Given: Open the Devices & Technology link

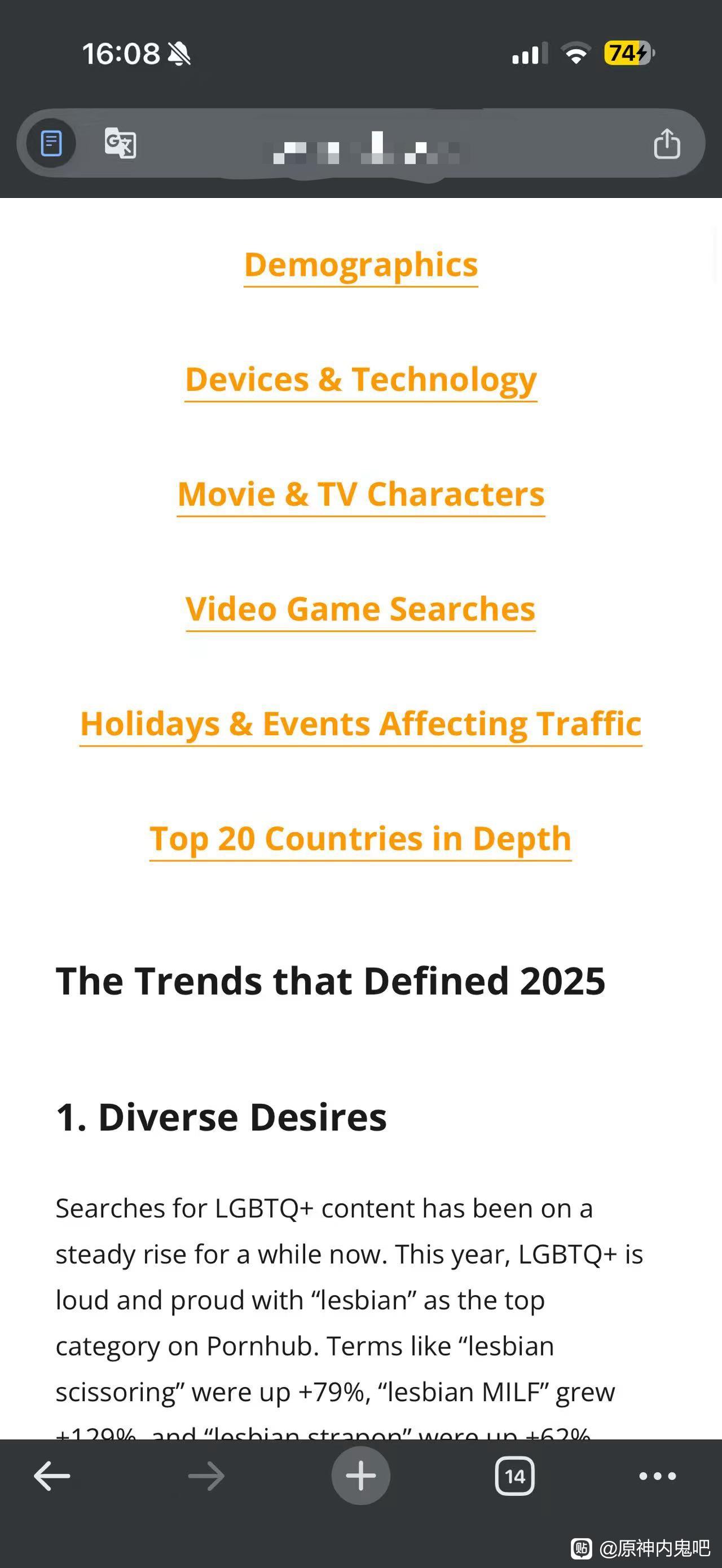Looking at the screenshot, I should [361, 381].
